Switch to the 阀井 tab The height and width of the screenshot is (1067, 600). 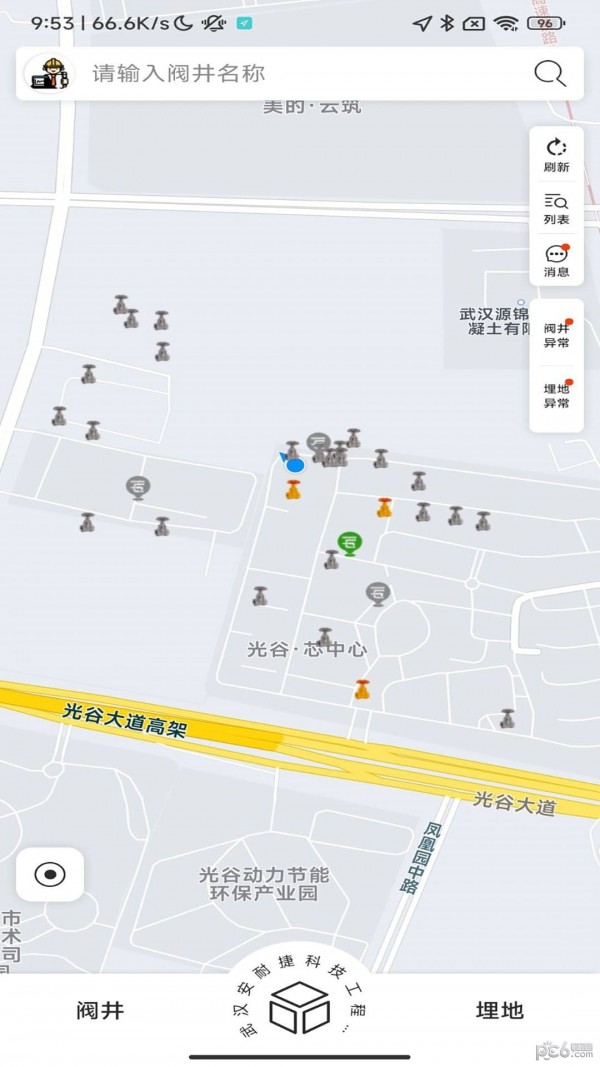(100, 1011)
